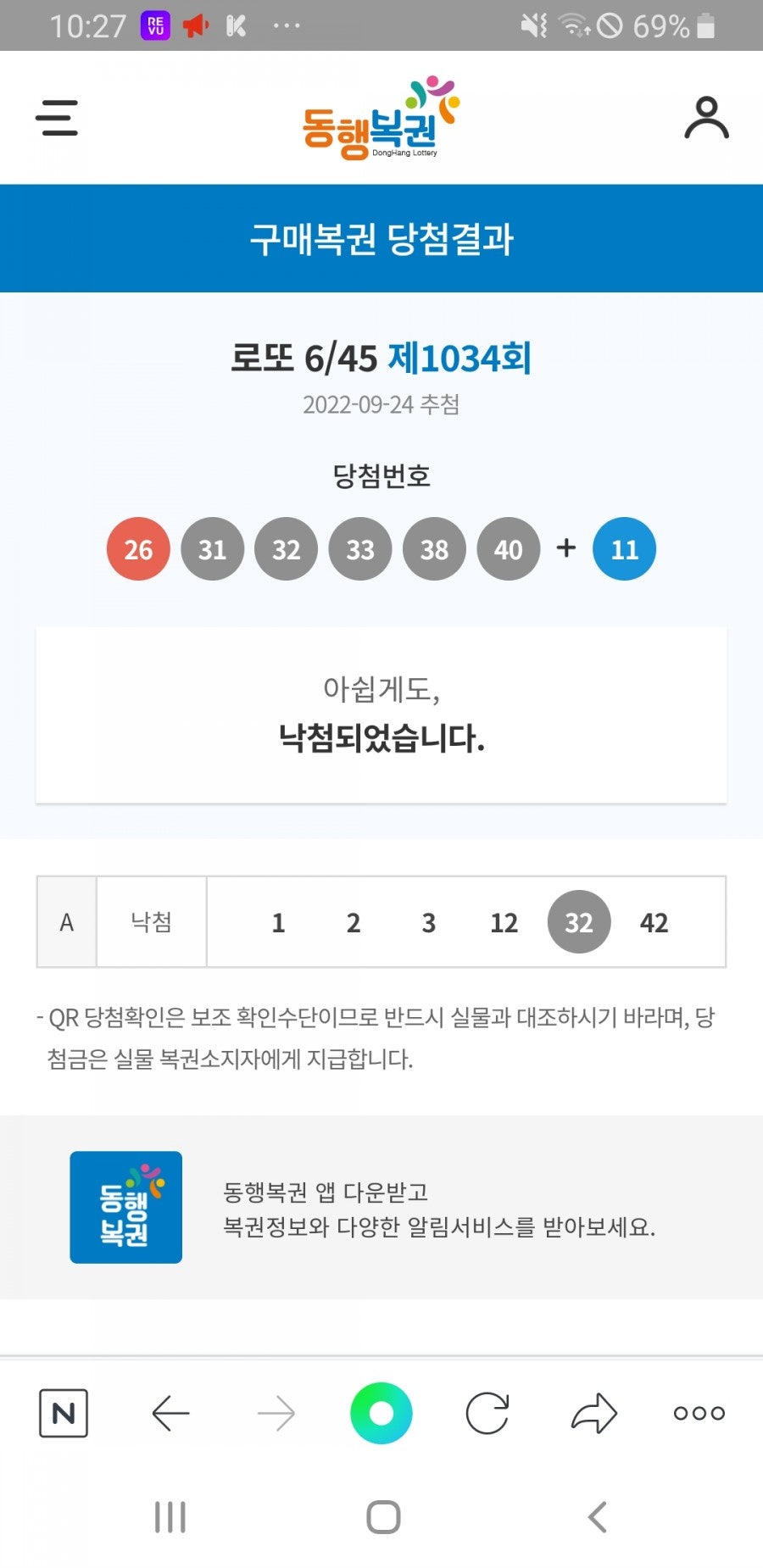The width and height of the screenshot is (763, 1568).
Task: Reload the current page
Action: coord(487,1413)
